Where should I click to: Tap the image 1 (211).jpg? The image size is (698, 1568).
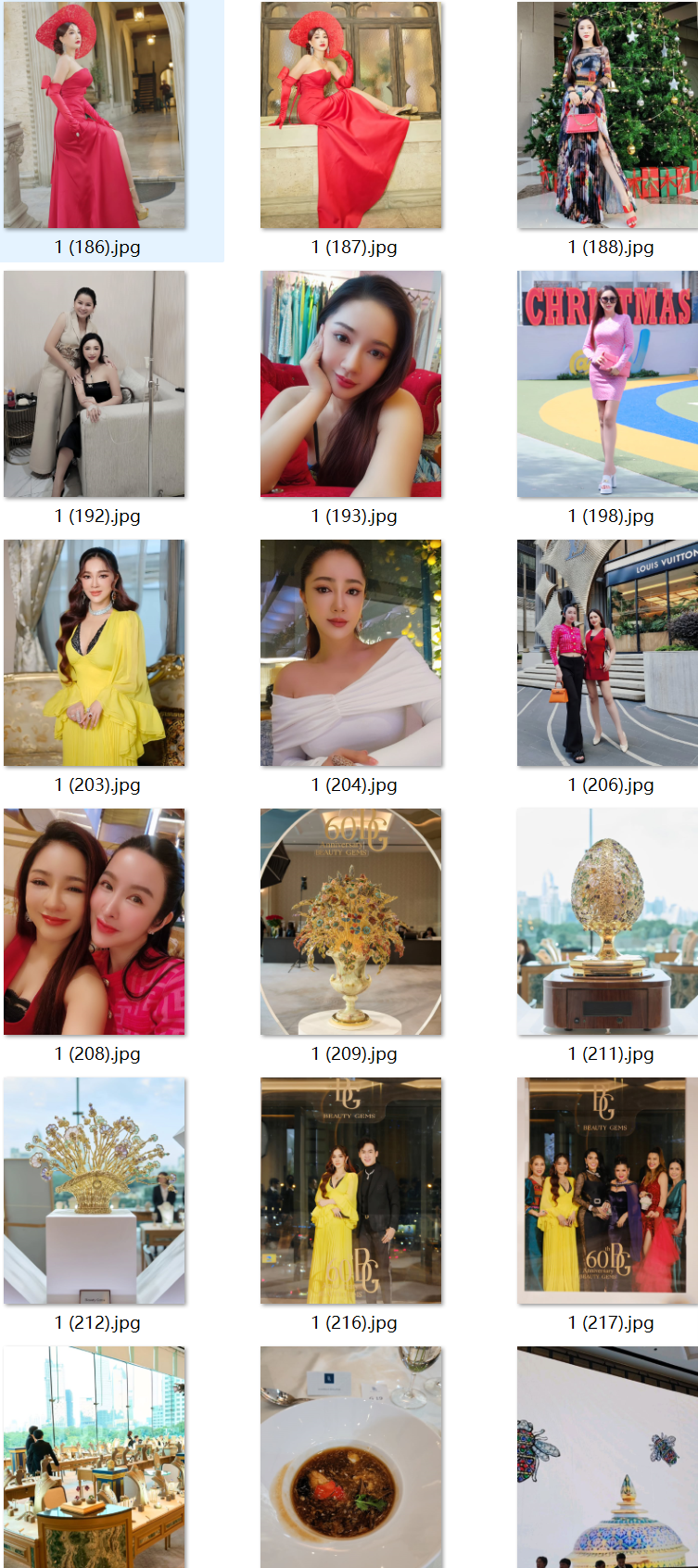pos(607,922)
